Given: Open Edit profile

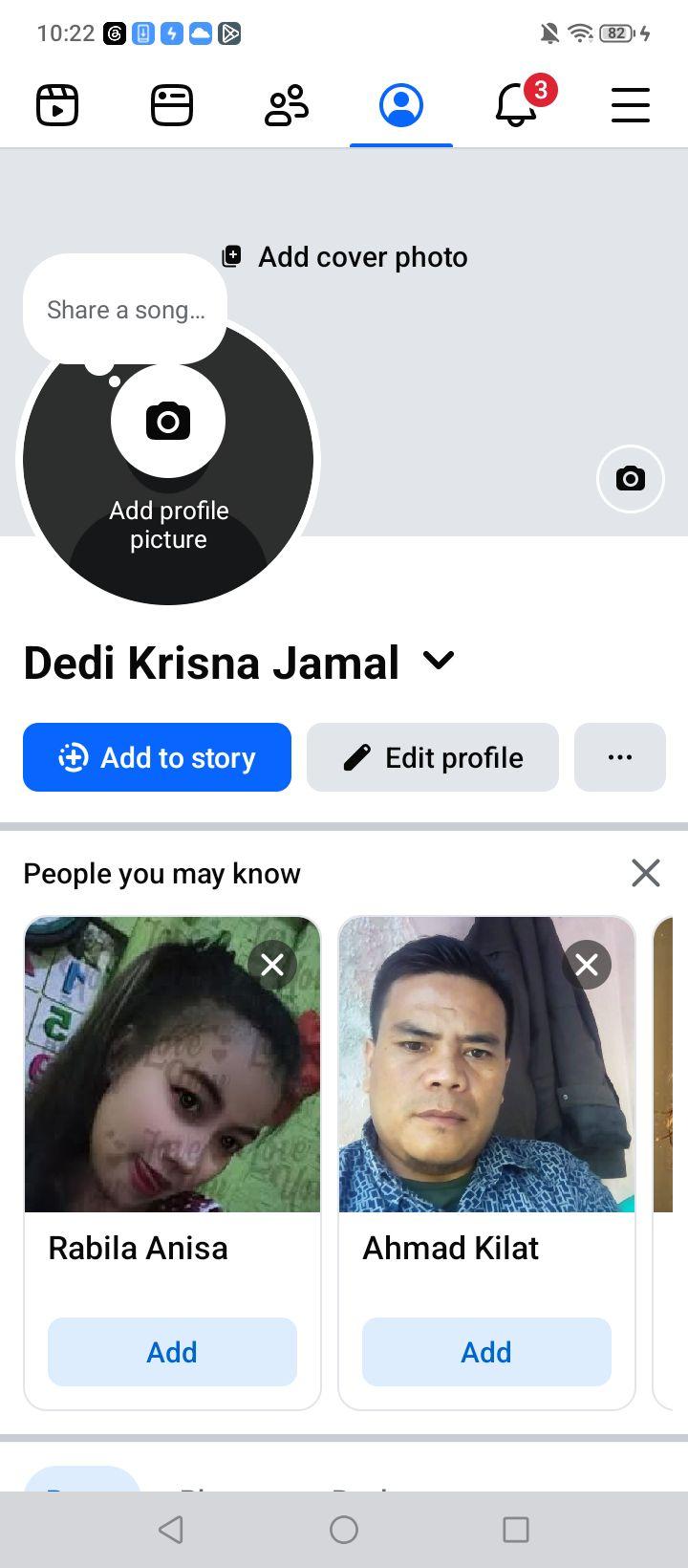Looking at the screenshot, I should coord(433,757).
